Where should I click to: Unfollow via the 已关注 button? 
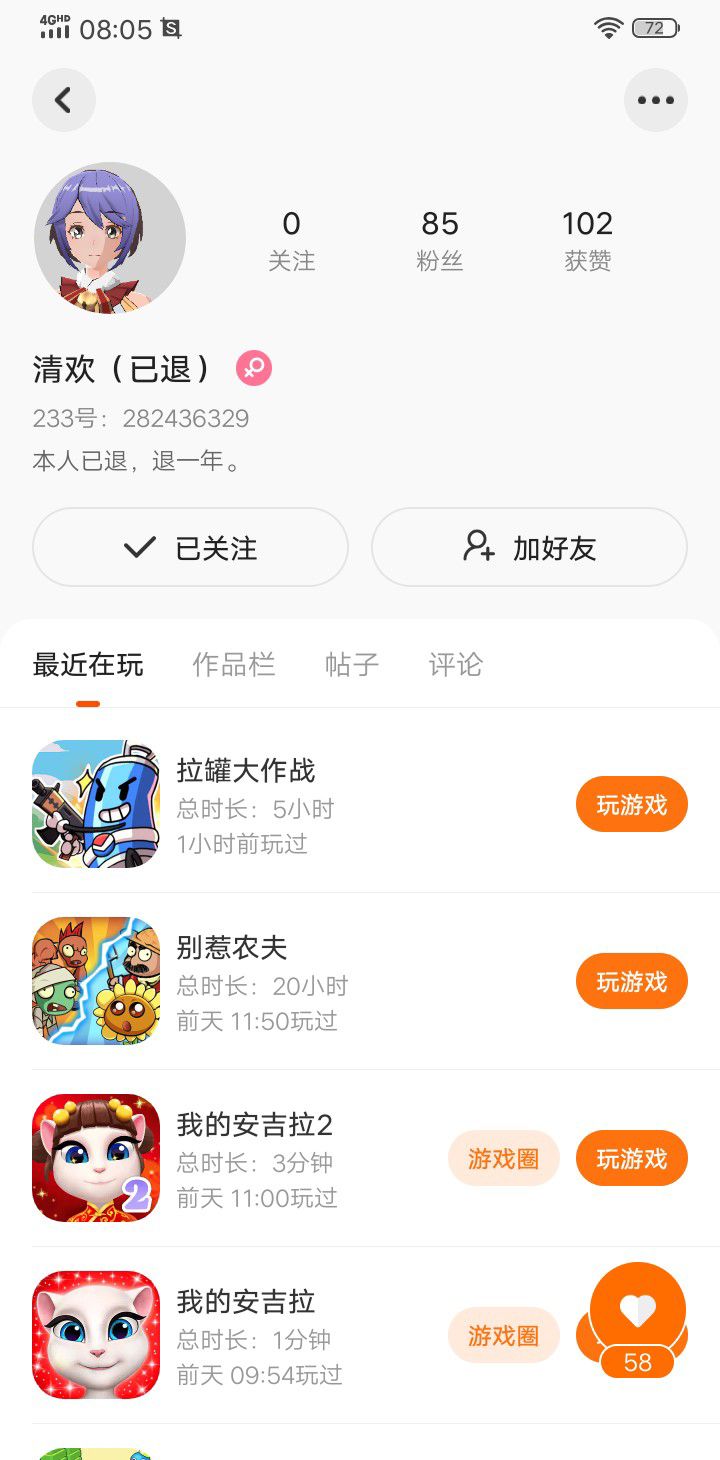point(190,547)
